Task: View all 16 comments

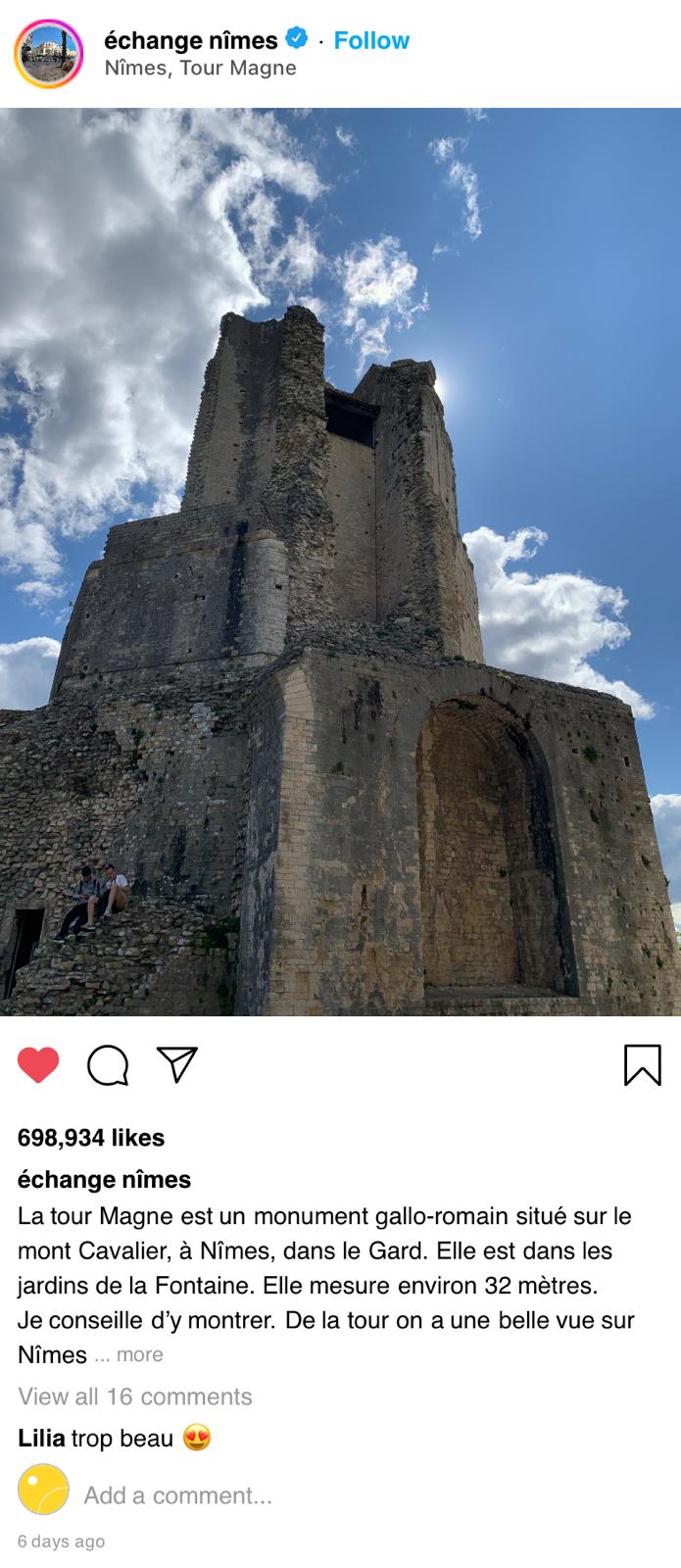Action: tap(135, 1396)
